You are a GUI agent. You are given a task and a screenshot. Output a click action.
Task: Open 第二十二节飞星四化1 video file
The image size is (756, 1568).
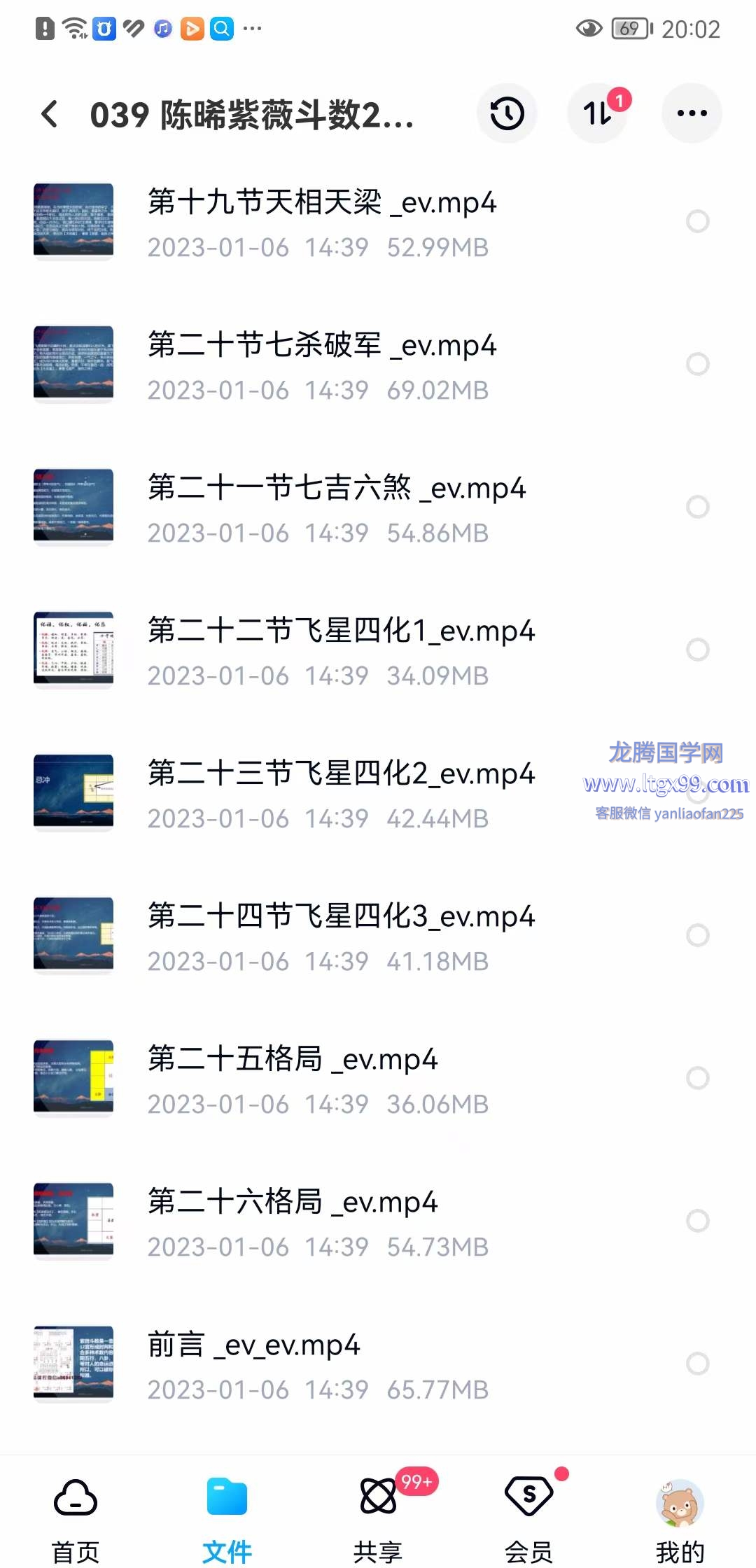341,631
